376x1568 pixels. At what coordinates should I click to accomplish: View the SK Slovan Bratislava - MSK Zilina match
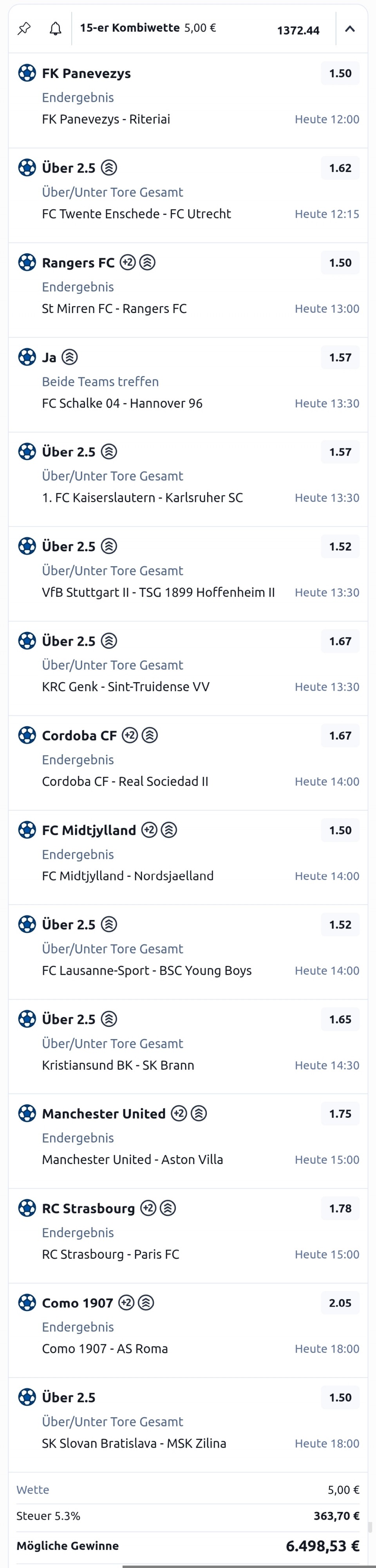(134, 1443)
